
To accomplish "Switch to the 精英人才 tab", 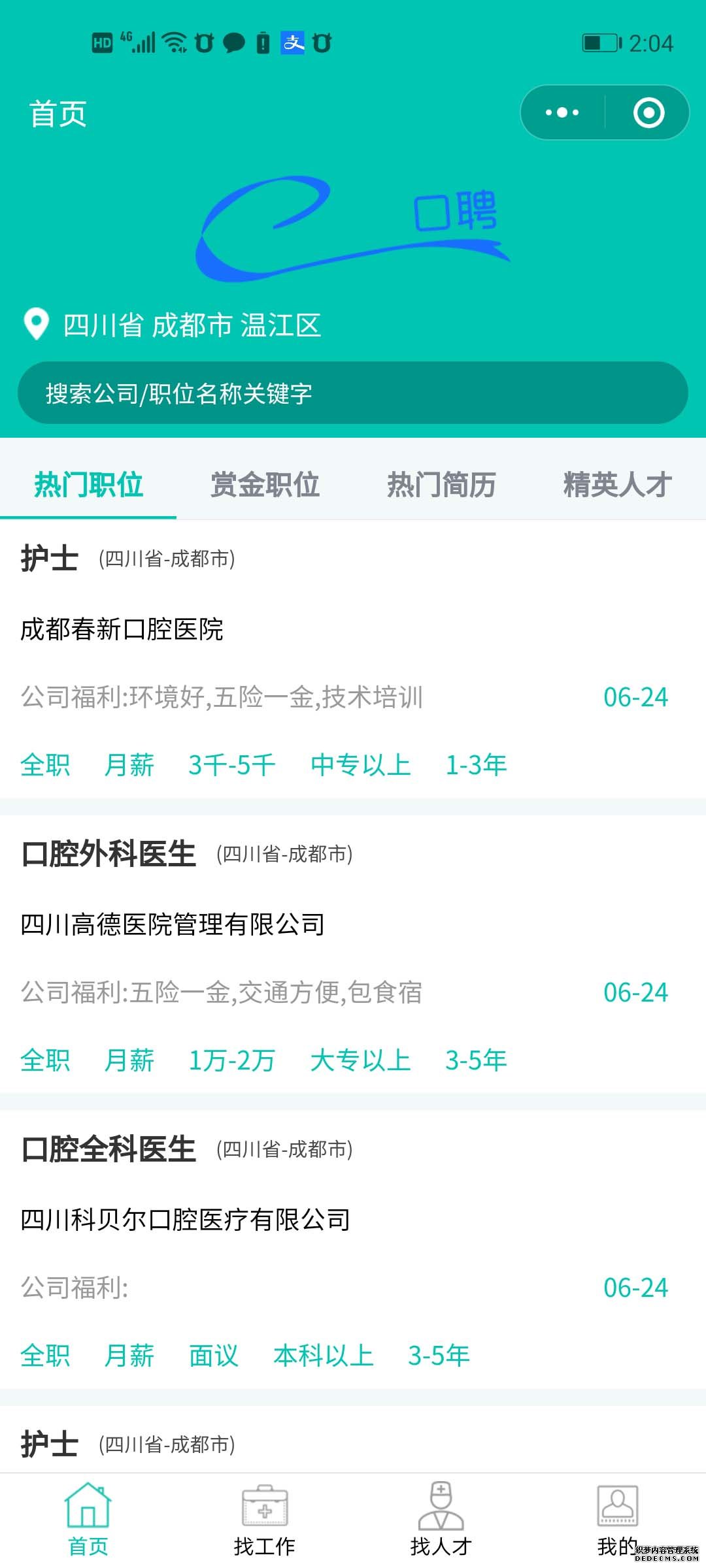I will [617, 485].
